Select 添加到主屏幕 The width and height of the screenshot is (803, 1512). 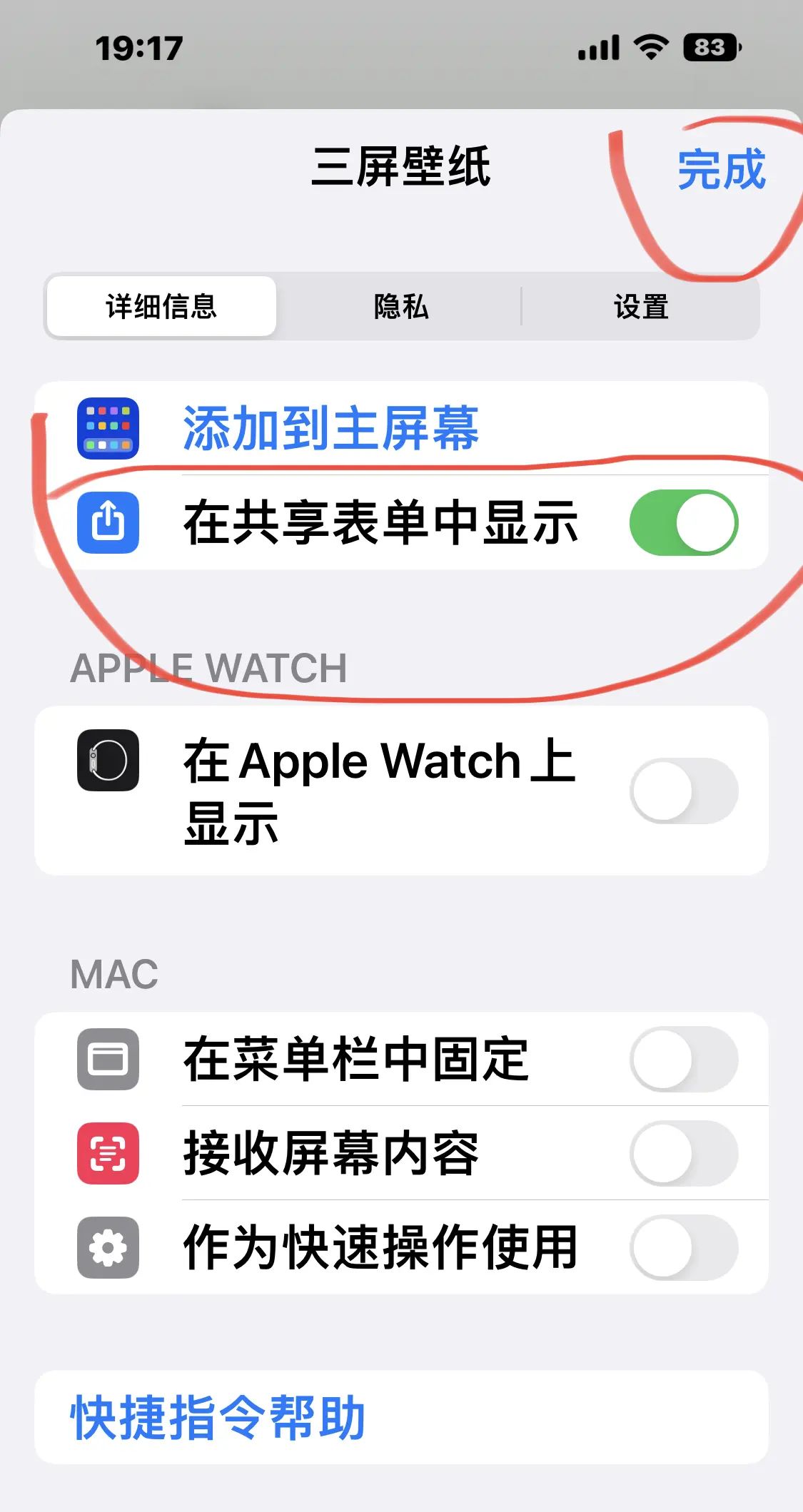click(x=330, y=428)
